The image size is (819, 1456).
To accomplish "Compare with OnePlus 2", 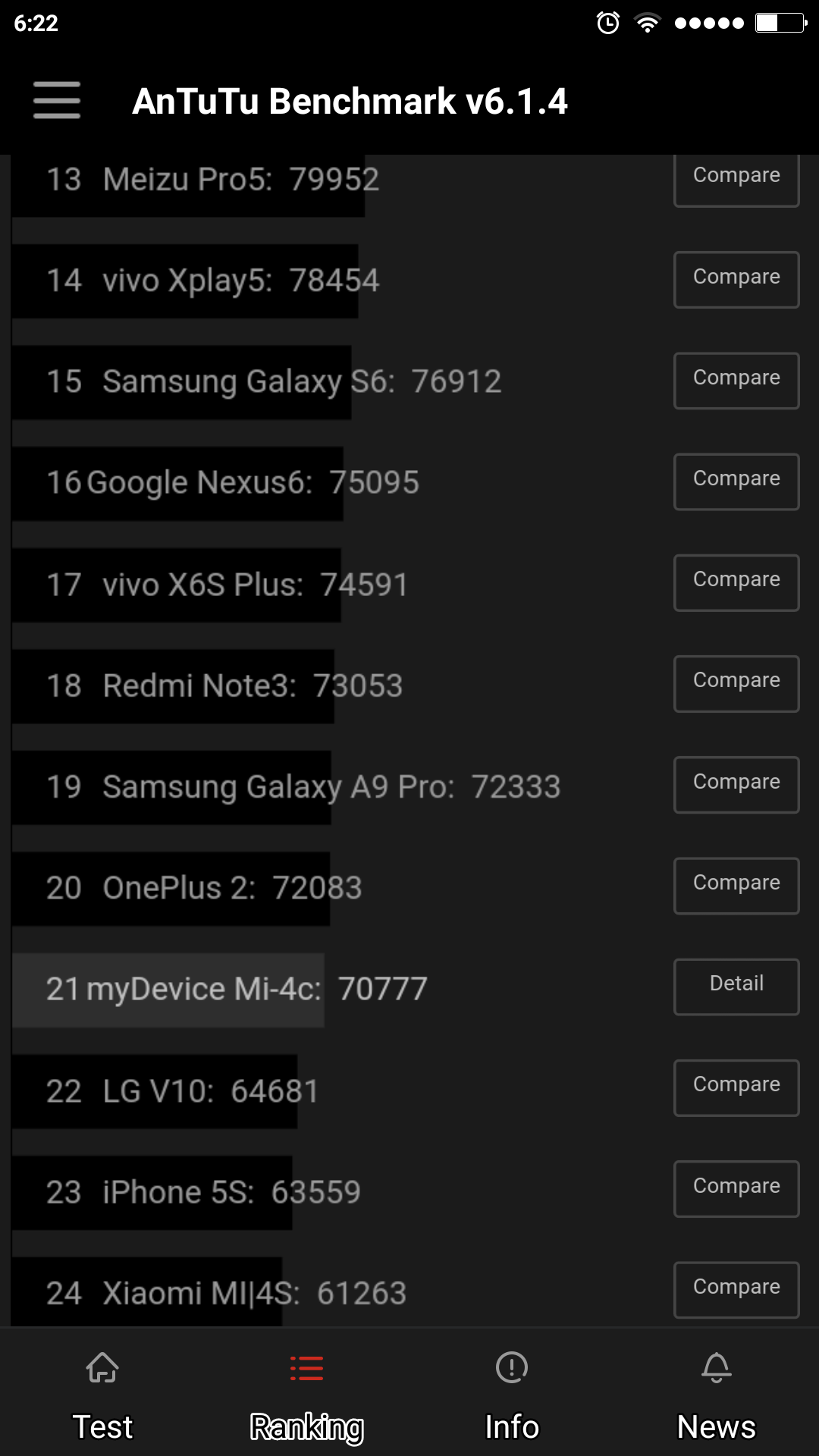I will [736, 885].
